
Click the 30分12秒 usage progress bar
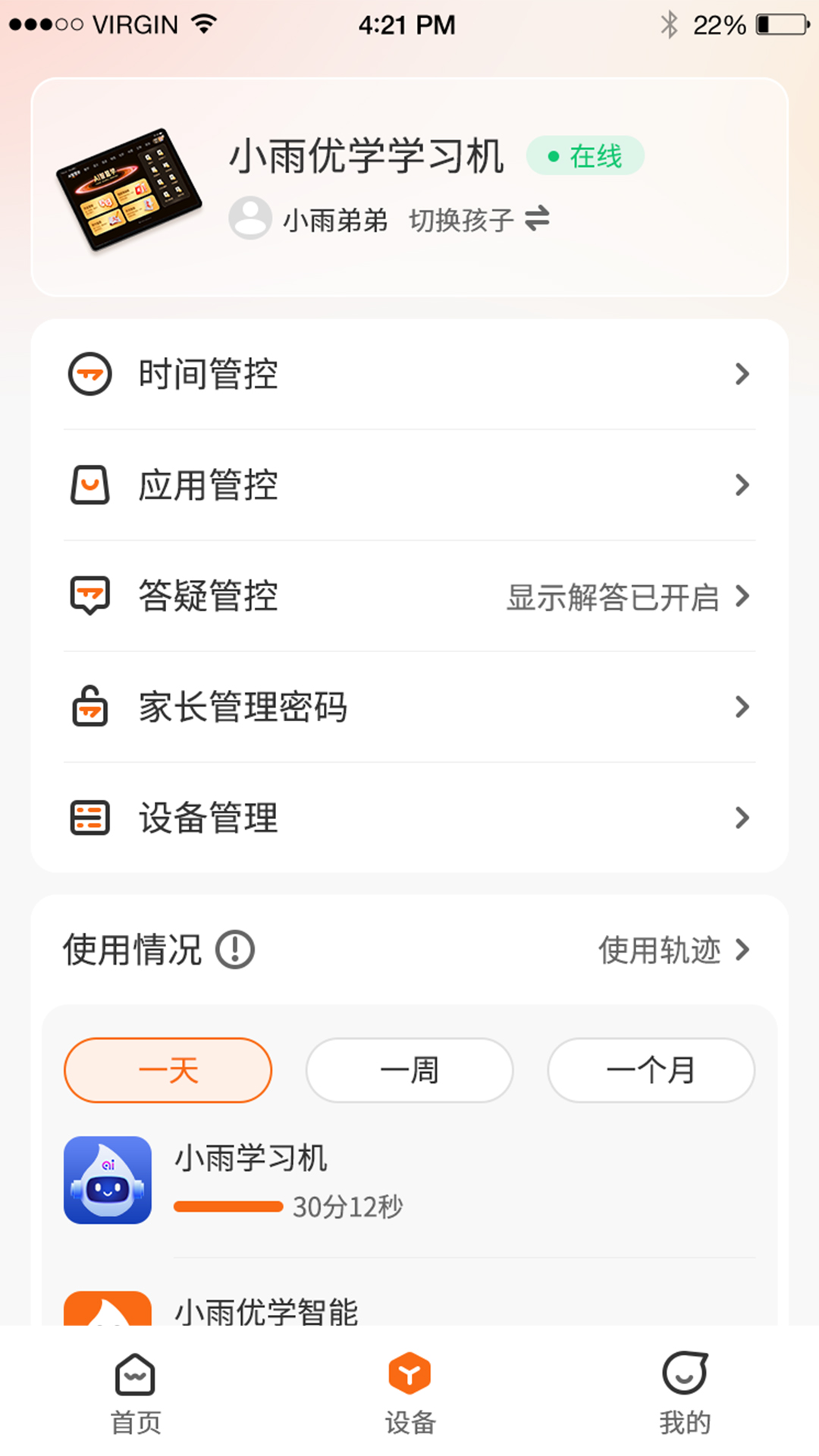tap(228, 1207)
